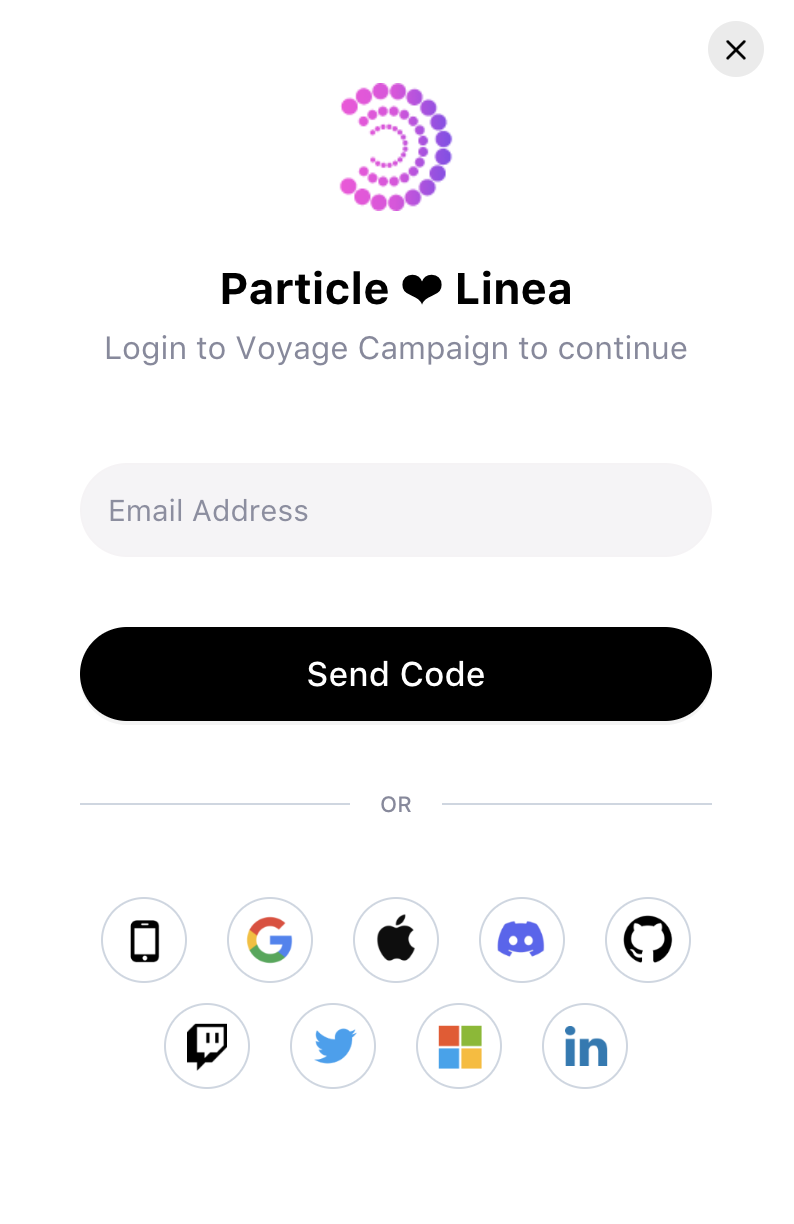
Task: Continue with Apple login
Action: 396,940
